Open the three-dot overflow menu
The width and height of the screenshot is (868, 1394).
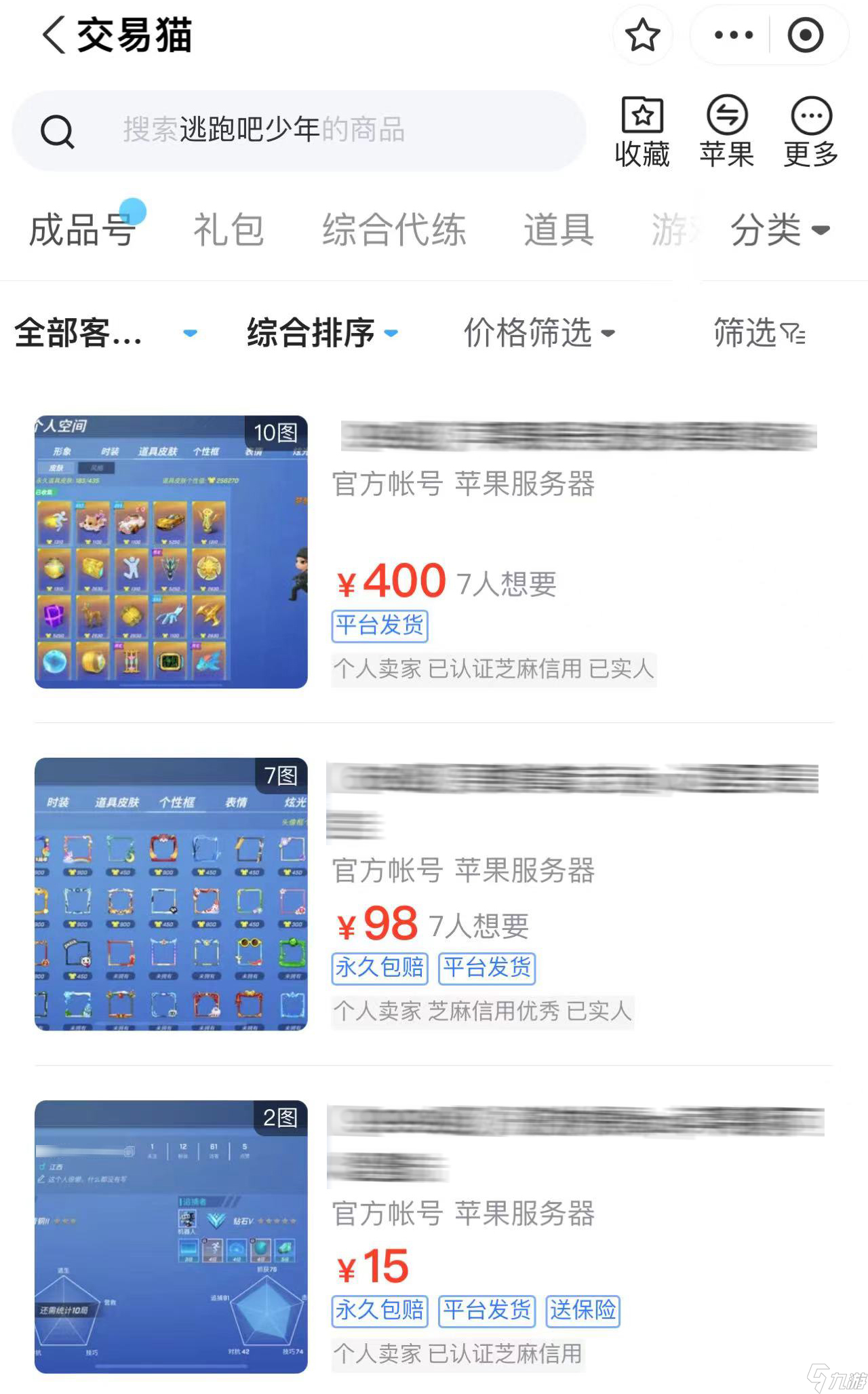pos(733,35)
